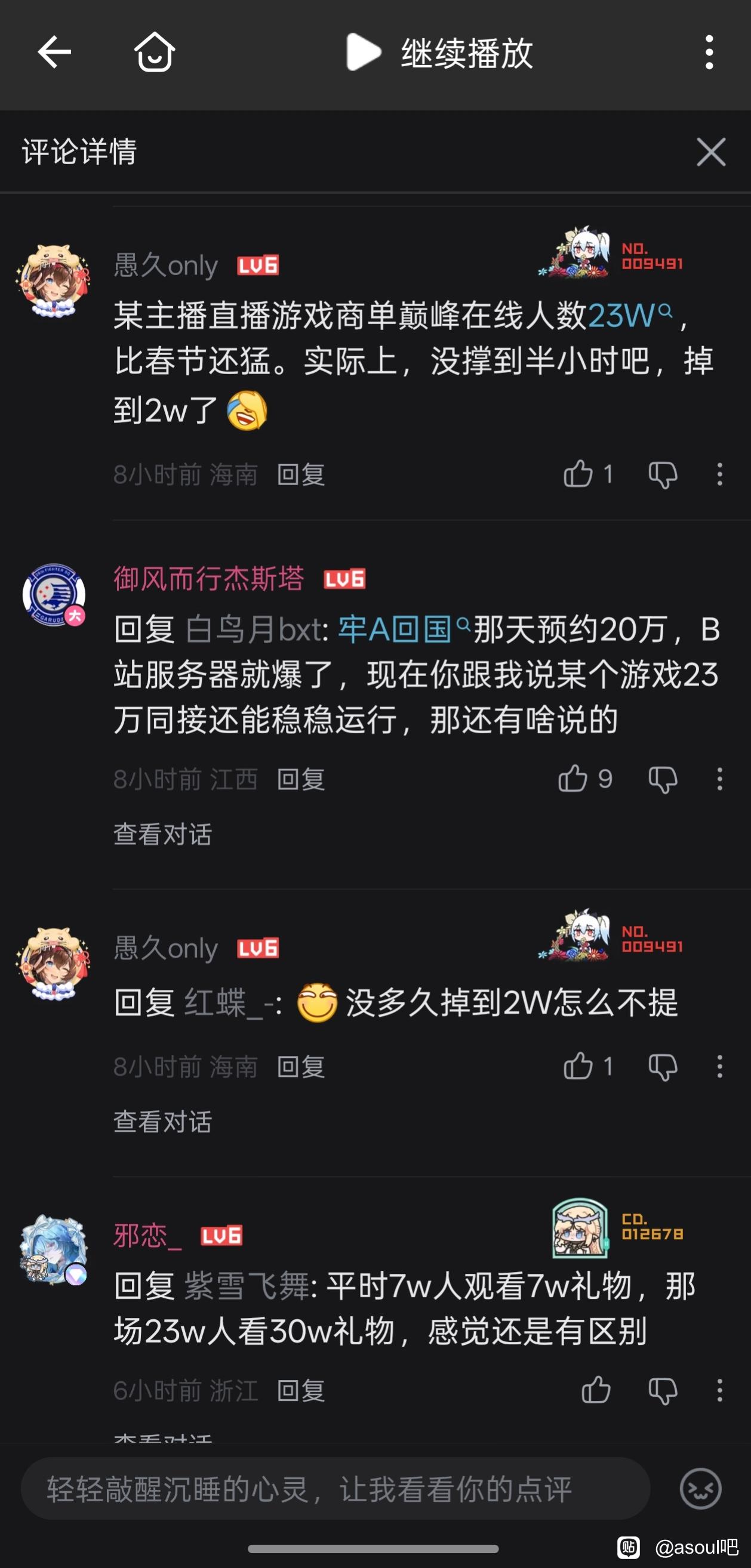Reply to 愚久only's 23W peak comment
This screenshot has width=751, height=1568.
tap(301, 474)
